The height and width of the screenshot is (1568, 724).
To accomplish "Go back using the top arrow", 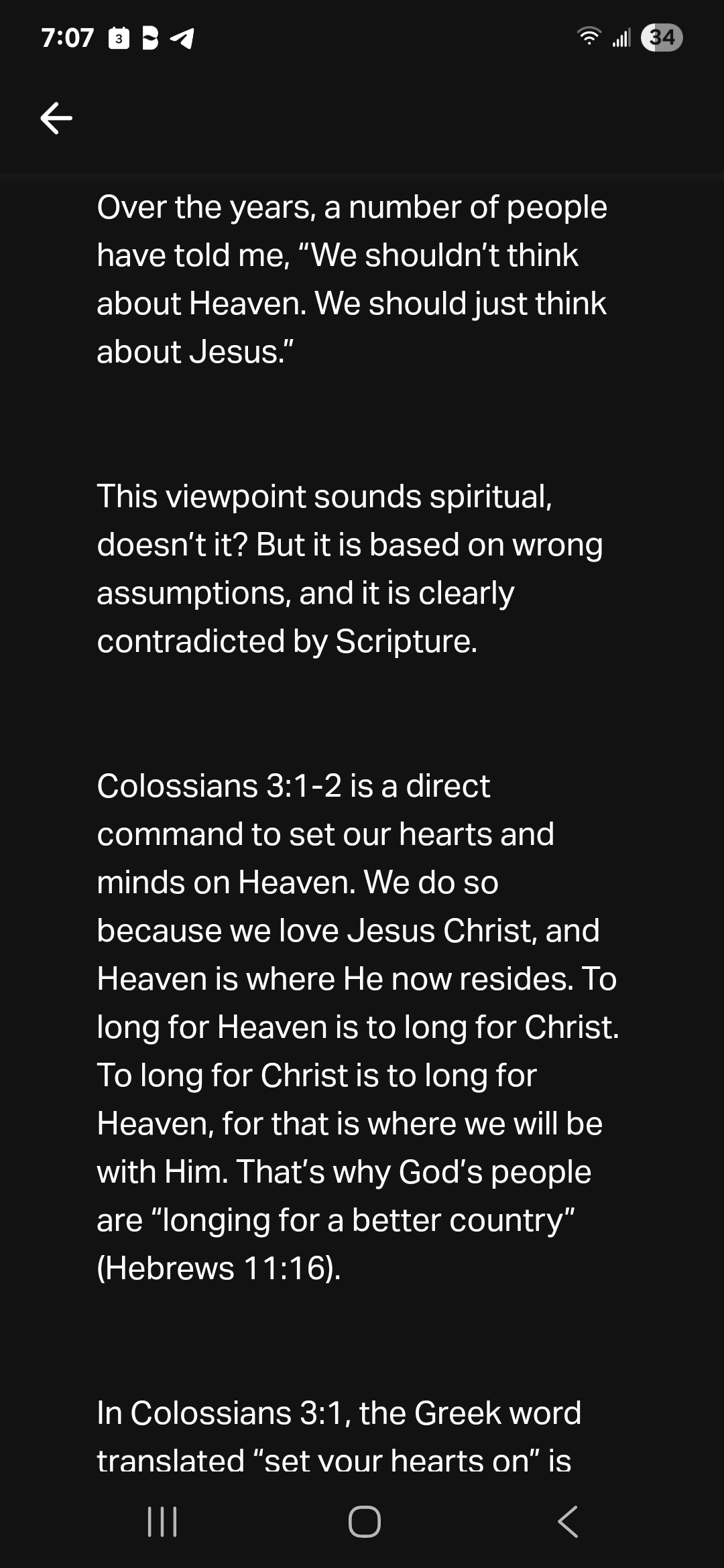I will point(56,118).
